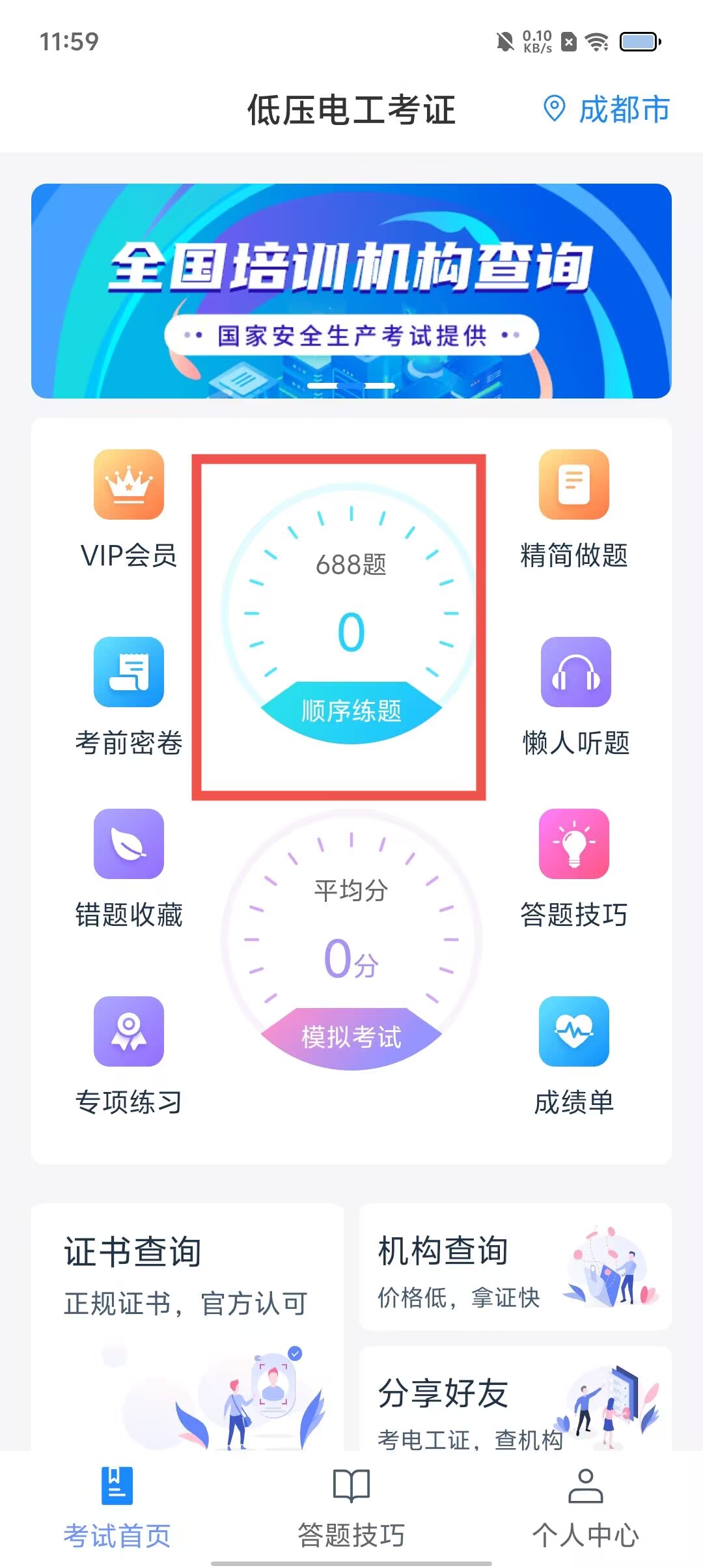
Task: Open the 证书查询 card
Action: pyautogui.click(x=187, y=1322)
